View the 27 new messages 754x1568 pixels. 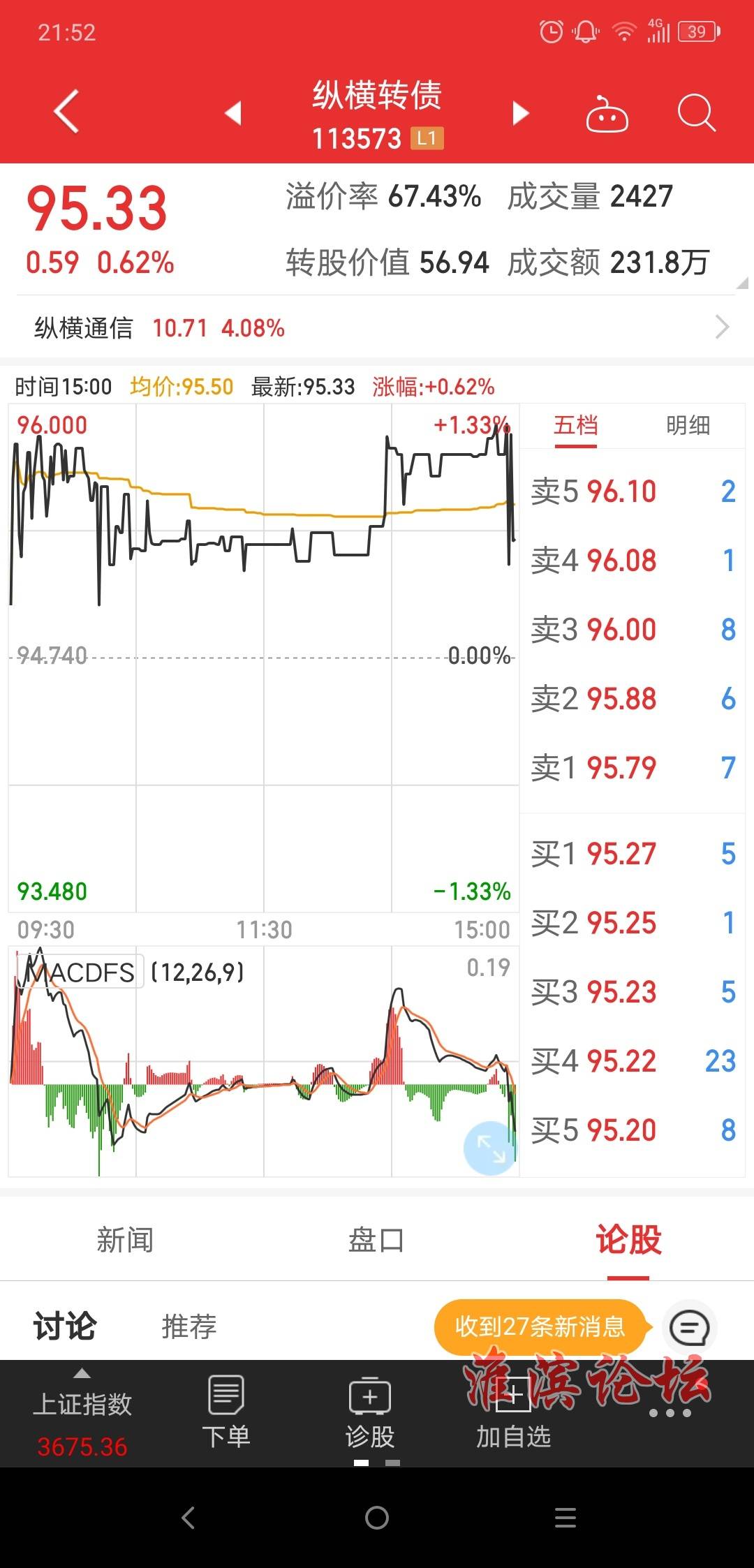540,1326
